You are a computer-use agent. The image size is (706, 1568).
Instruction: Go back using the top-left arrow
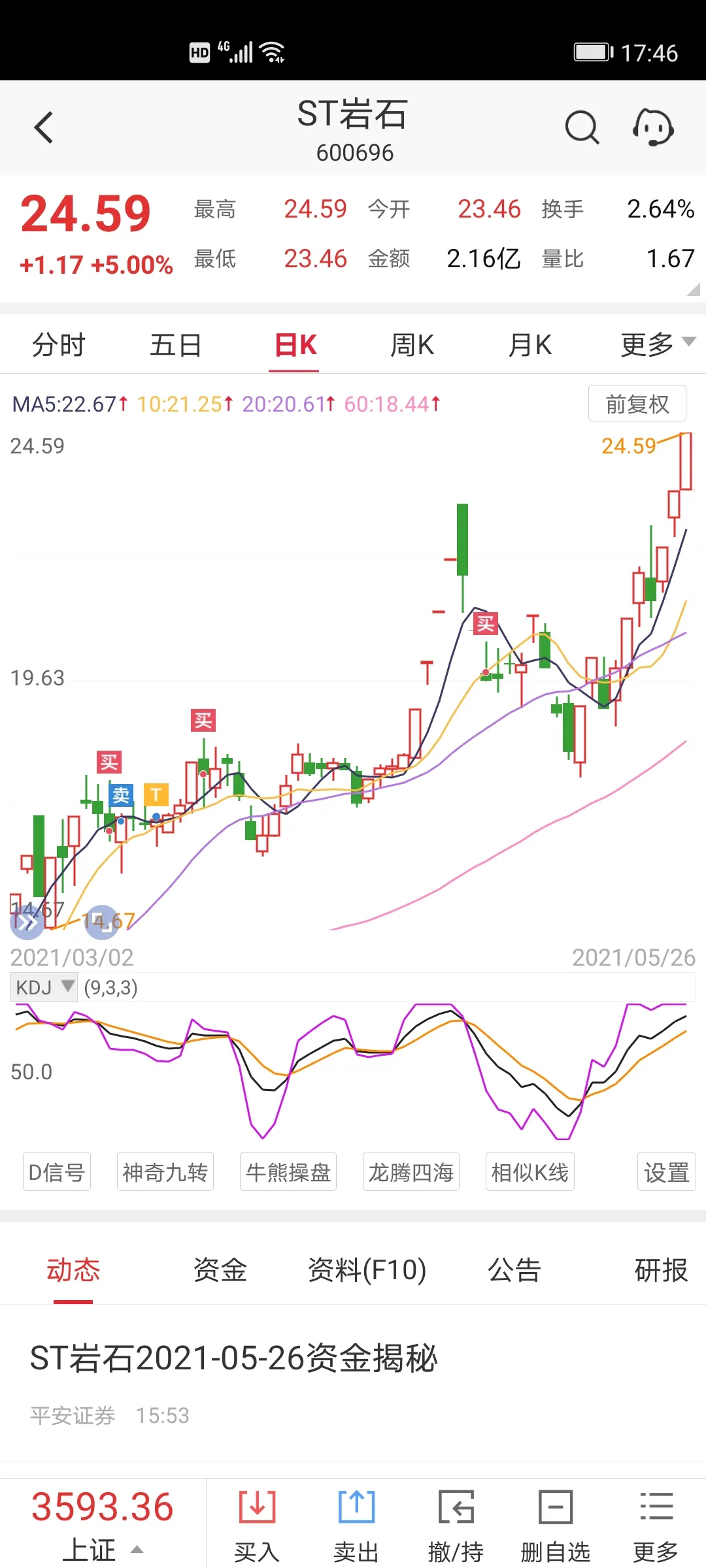(x=43, y=127)
